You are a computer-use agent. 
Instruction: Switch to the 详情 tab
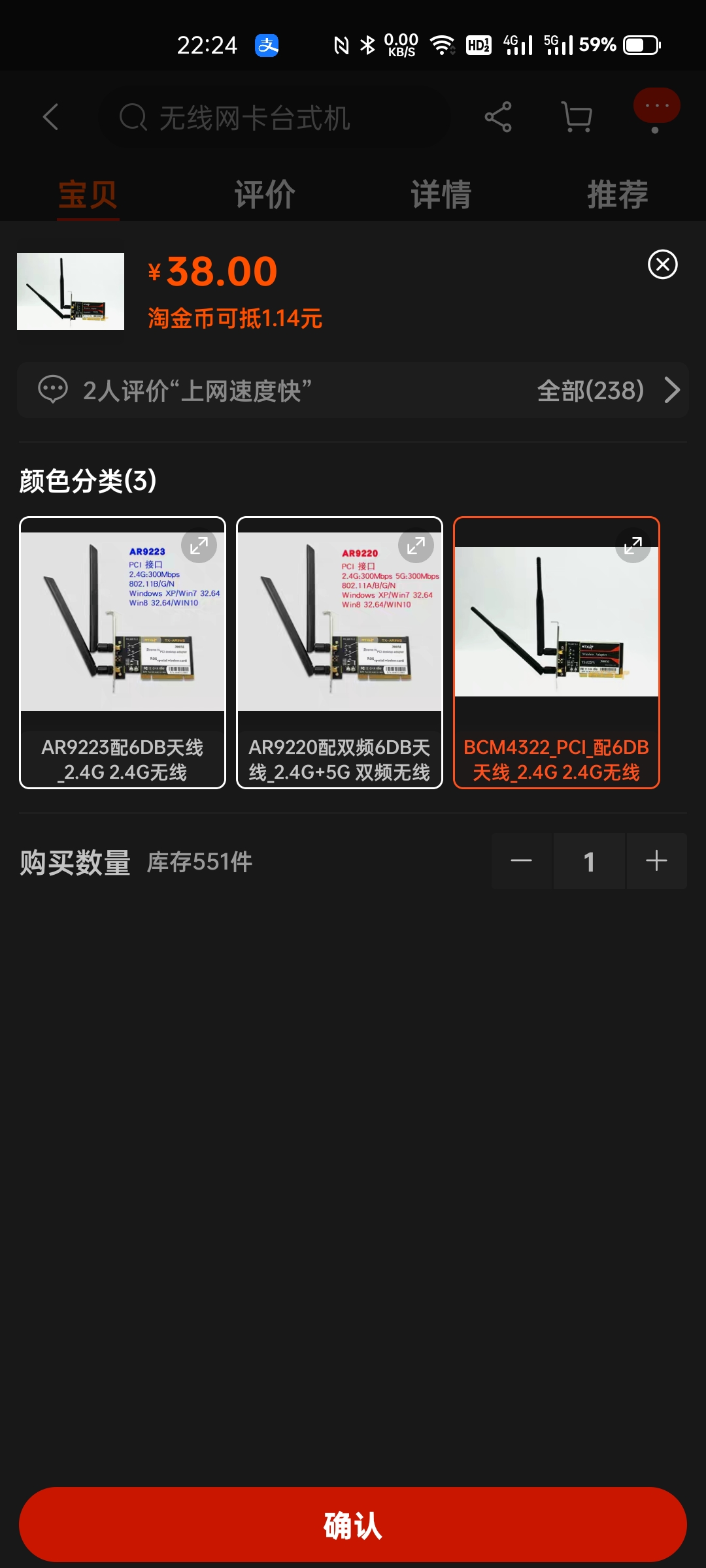coord(441,195)
